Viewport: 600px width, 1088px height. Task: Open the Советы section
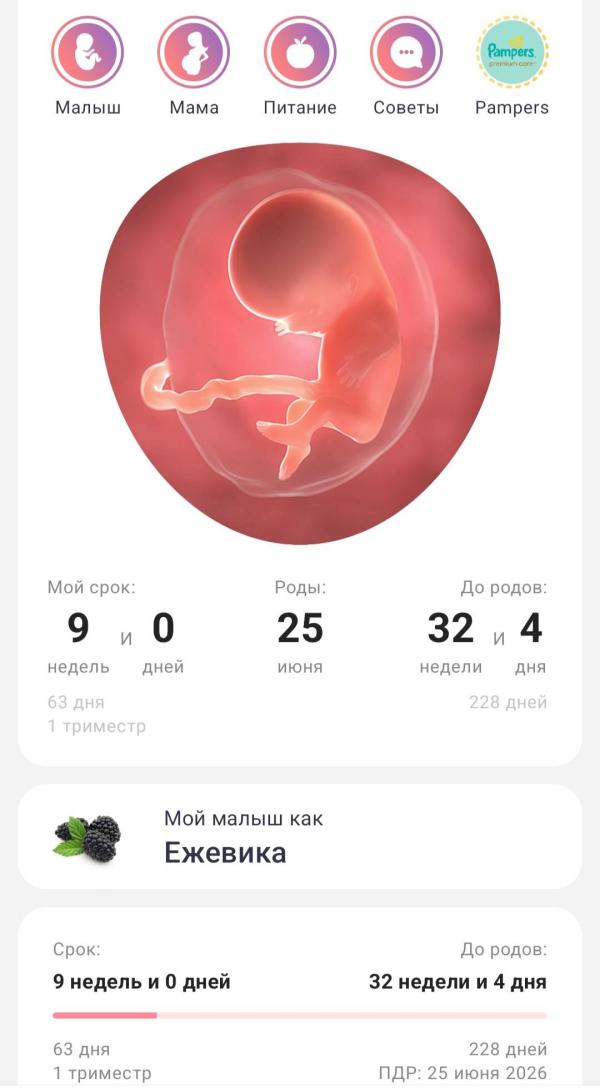(406, 53)
